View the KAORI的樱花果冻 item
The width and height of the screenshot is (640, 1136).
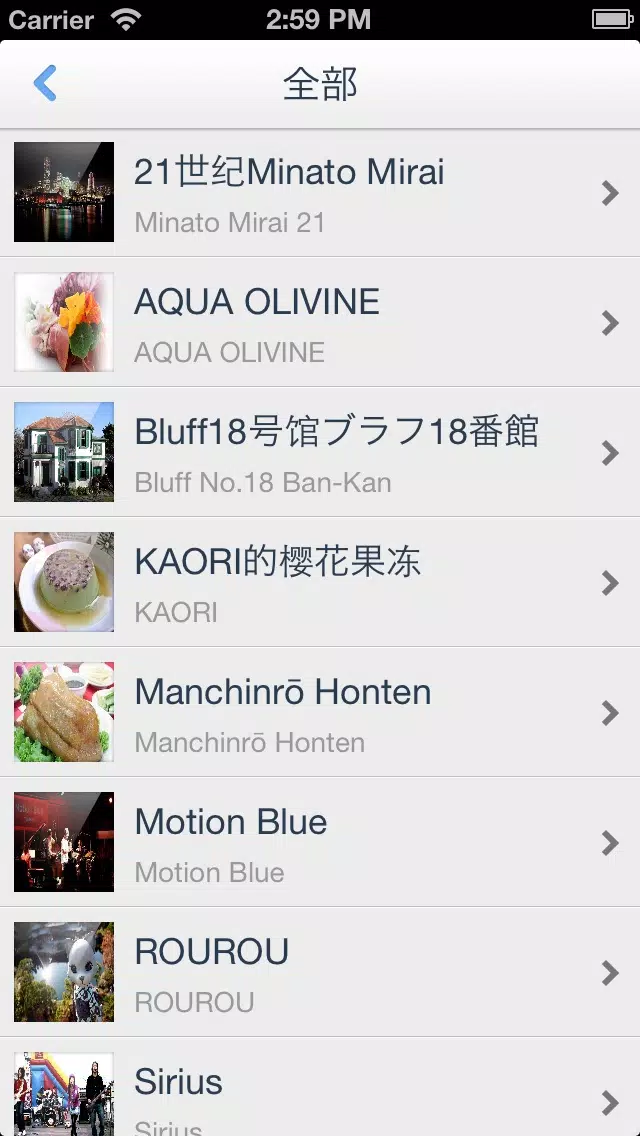320,582
